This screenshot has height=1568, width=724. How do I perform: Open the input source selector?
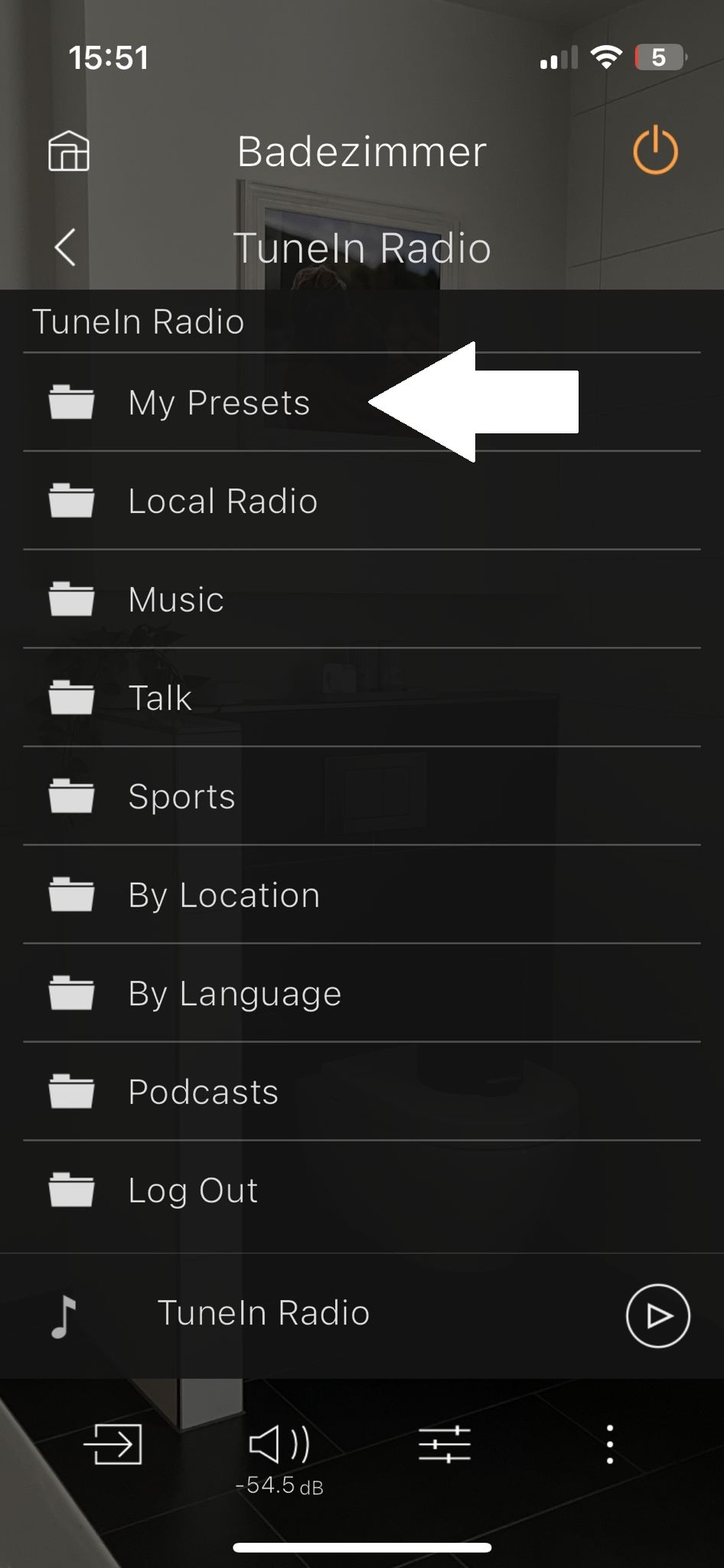(x=113, y=1444)
